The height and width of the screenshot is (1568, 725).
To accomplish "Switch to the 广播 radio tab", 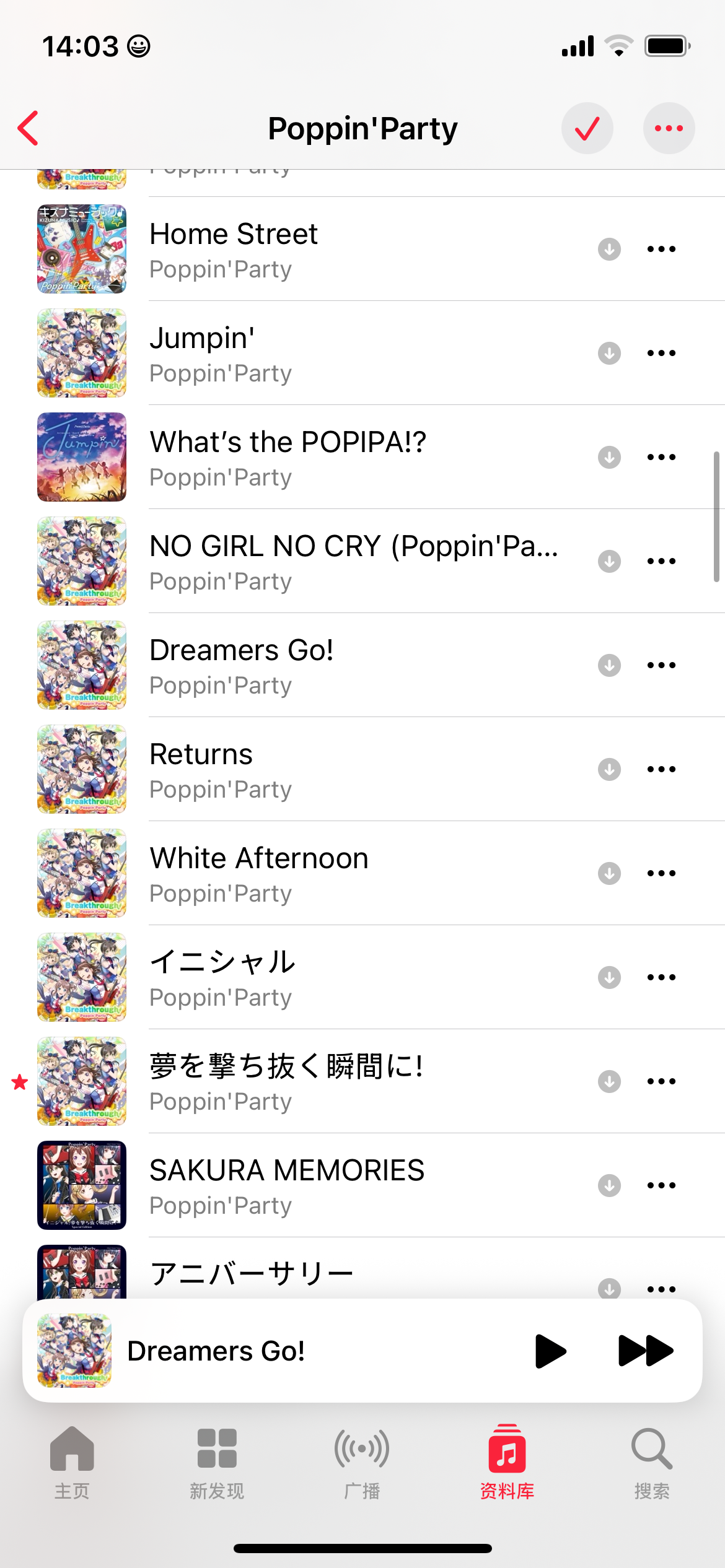I will (362, 1463).
